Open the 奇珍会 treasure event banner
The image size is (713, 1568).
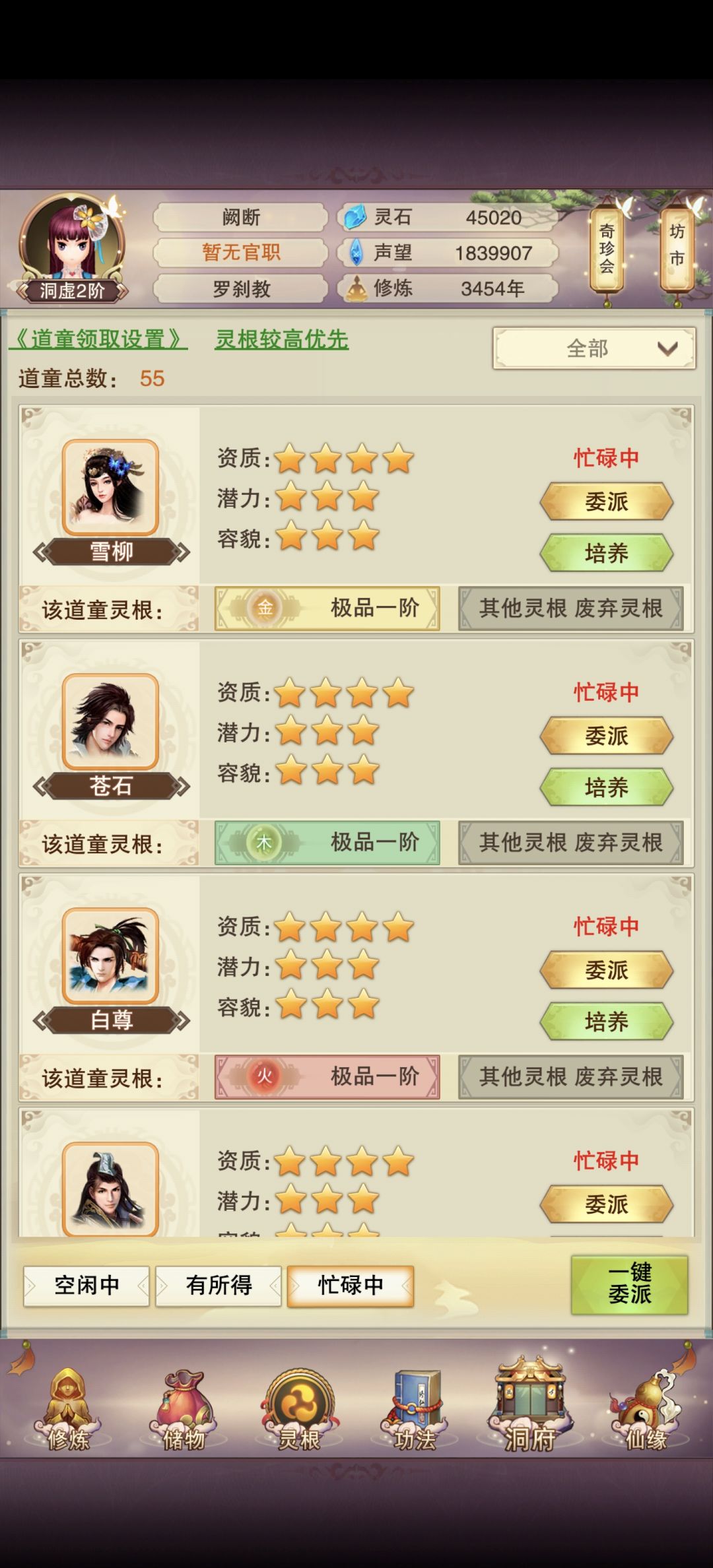(x=605, y=247)
